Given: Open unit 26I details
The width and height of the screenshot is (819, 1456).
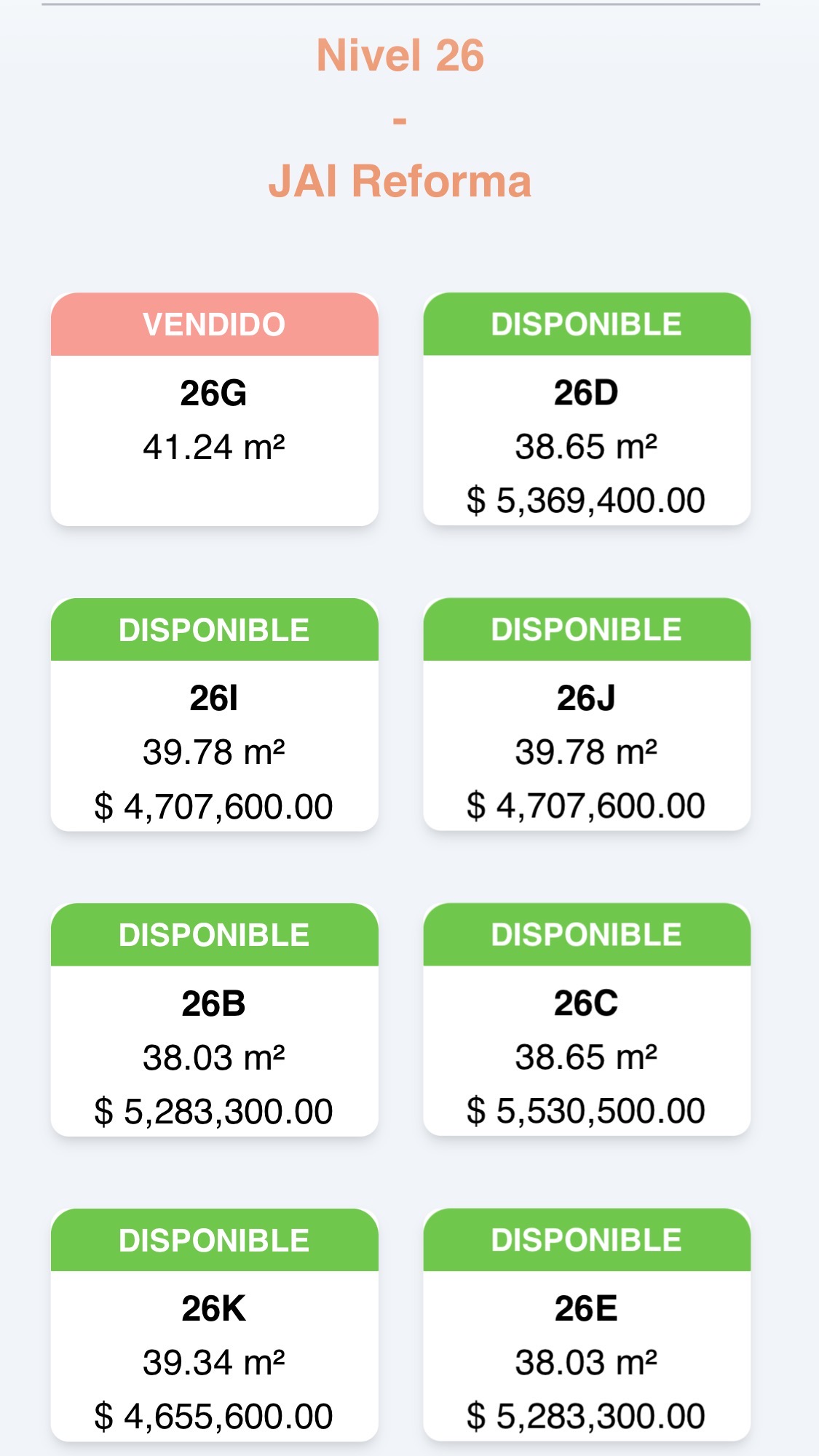Looking at the screenshot, I should click(x=214, y=715).
